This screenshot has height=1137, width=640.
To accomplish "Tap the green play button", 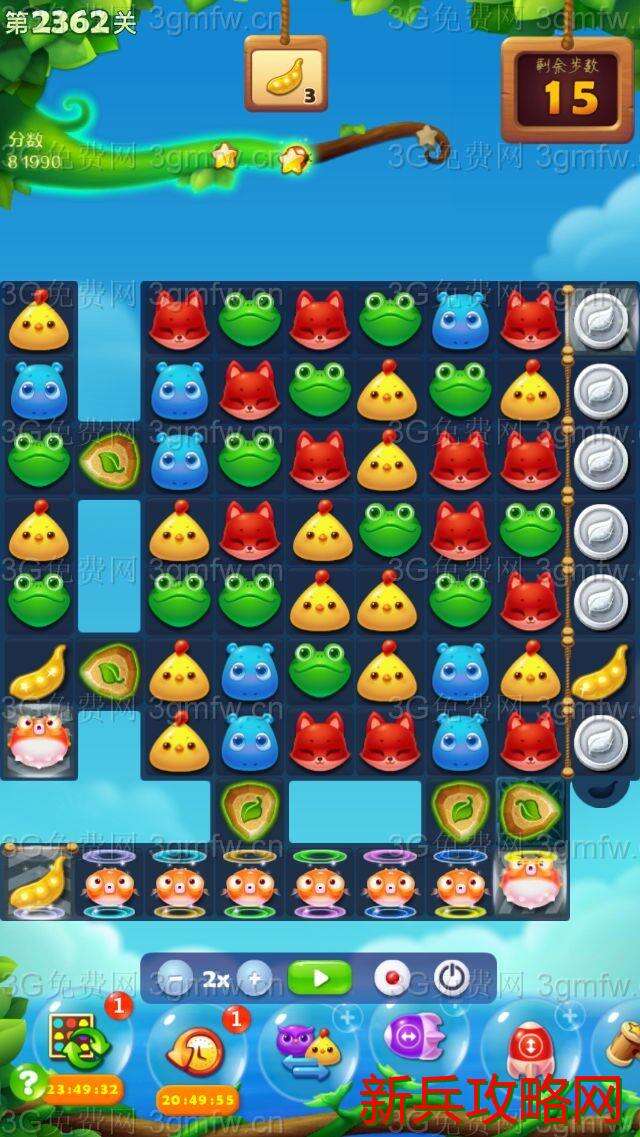I will 319,978.
